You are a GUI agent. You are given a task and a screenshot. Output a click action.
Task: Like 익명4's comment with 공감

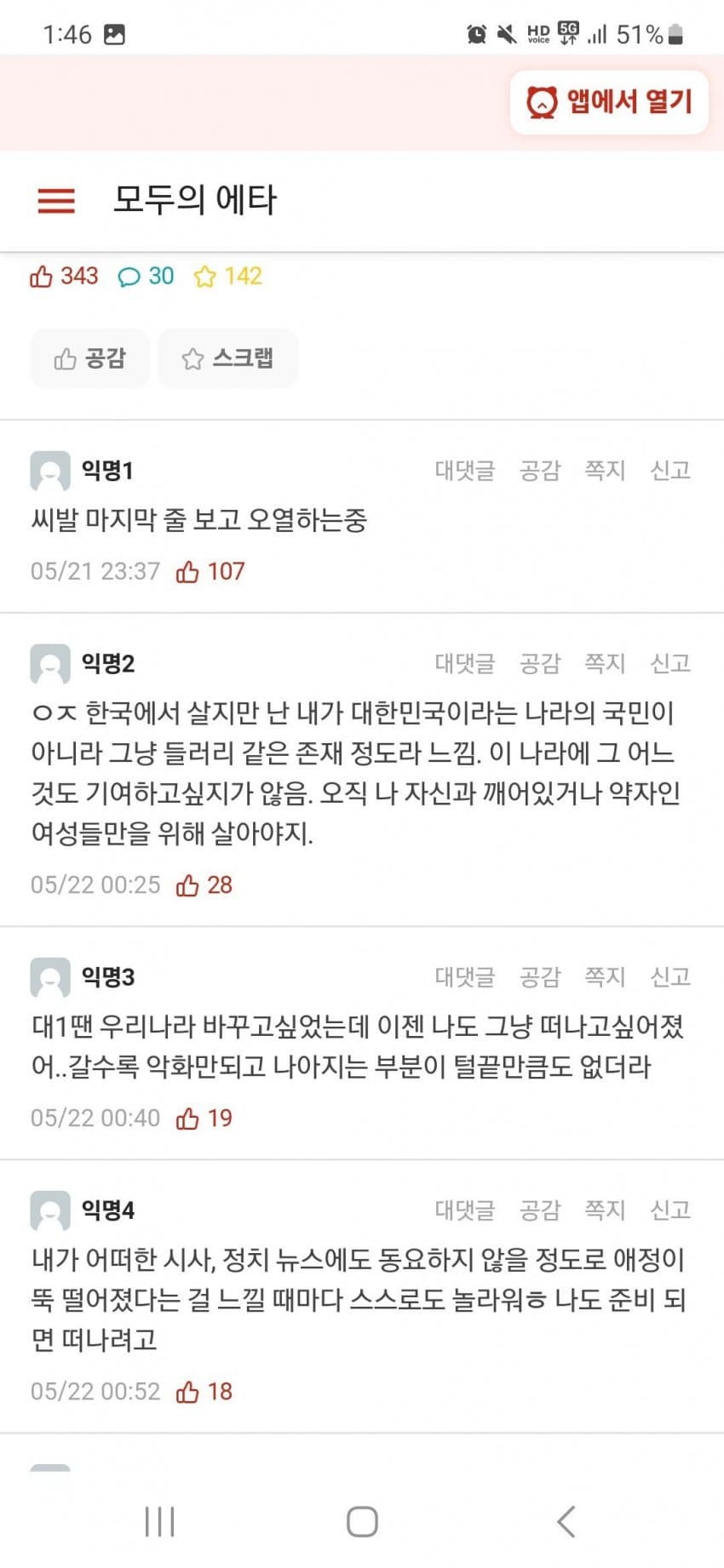pos(540,1210)
